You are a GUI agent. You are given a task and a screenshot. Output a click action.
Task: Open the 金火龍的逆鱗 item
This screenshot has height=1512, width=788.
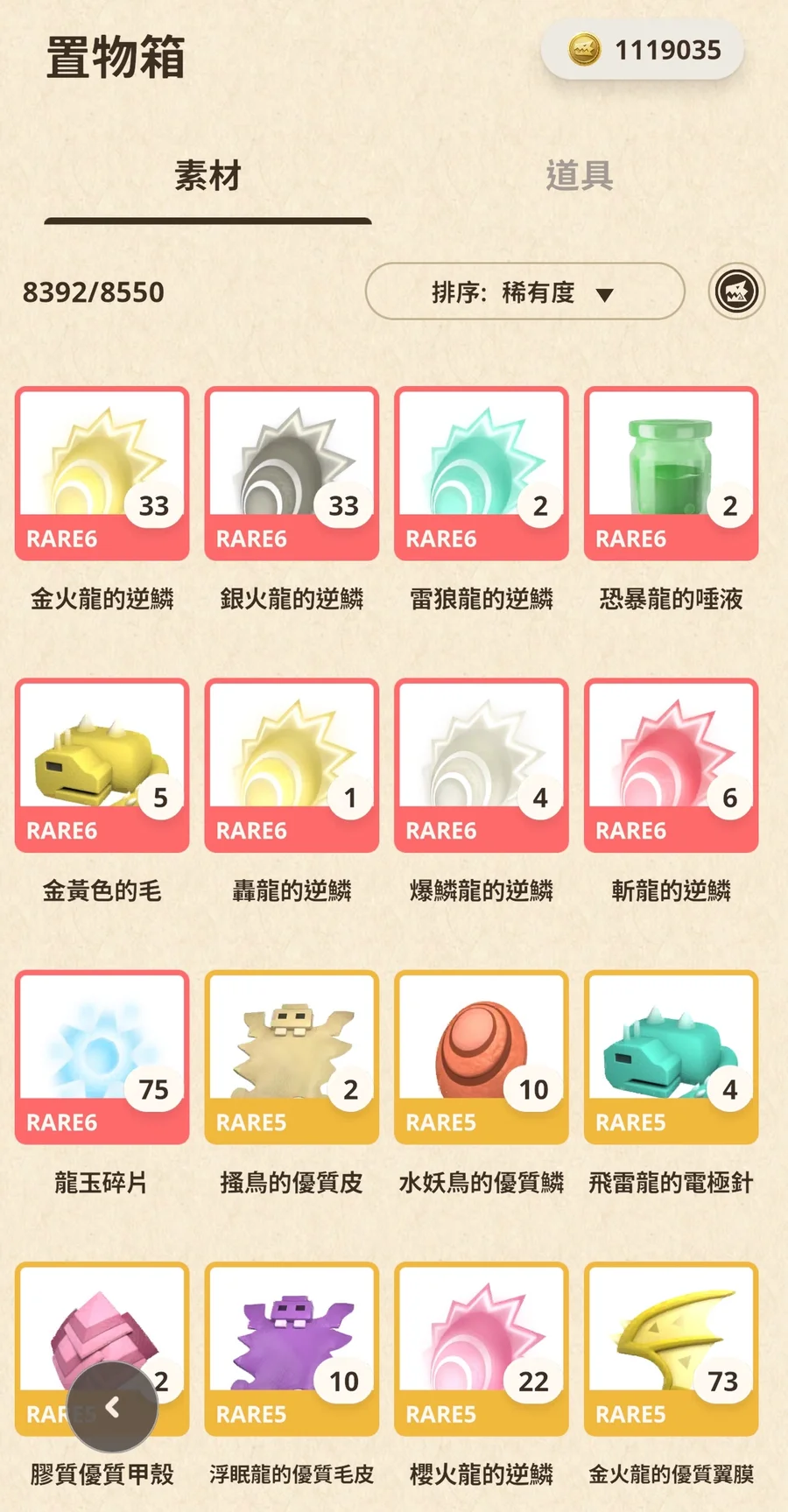(102, 474)
